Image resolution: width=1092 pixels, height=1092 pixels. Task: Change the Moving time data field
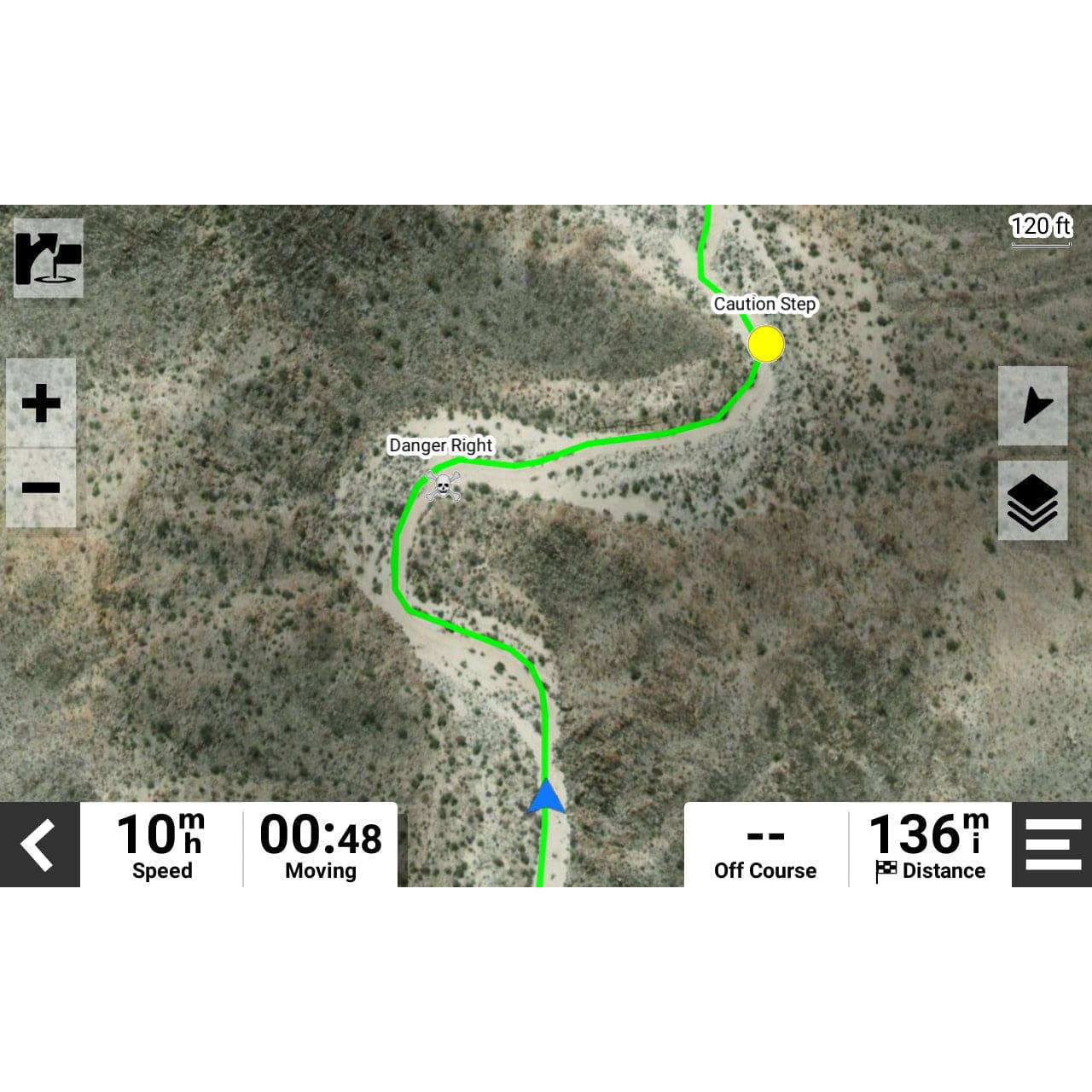click(321, 845)
